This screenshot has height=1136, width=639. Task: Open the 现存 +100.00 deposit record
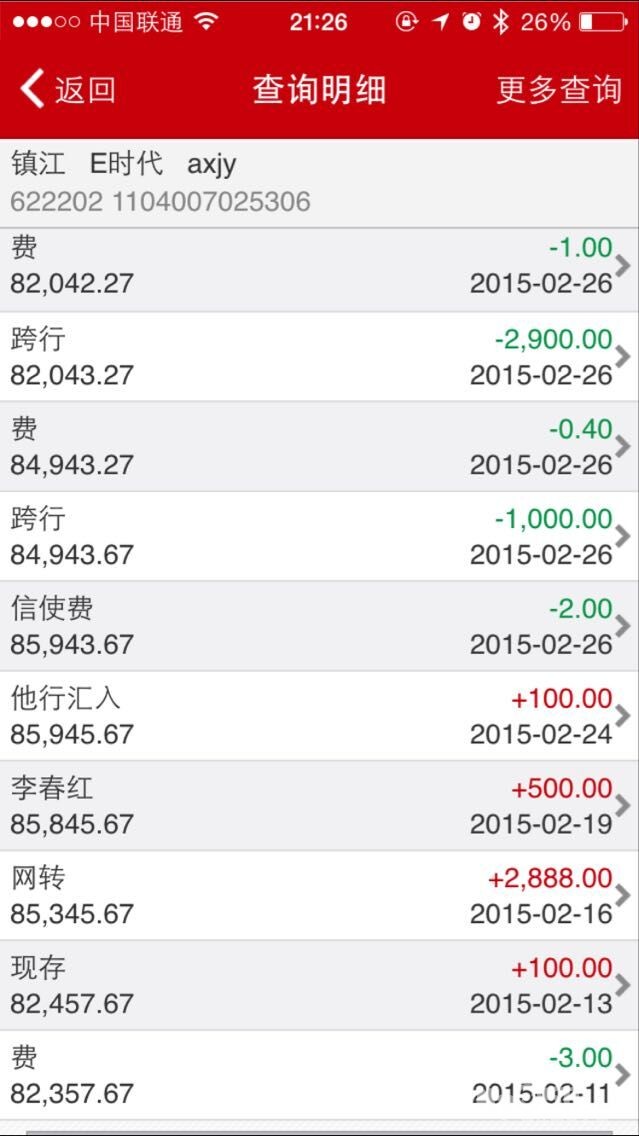(319, 985)
